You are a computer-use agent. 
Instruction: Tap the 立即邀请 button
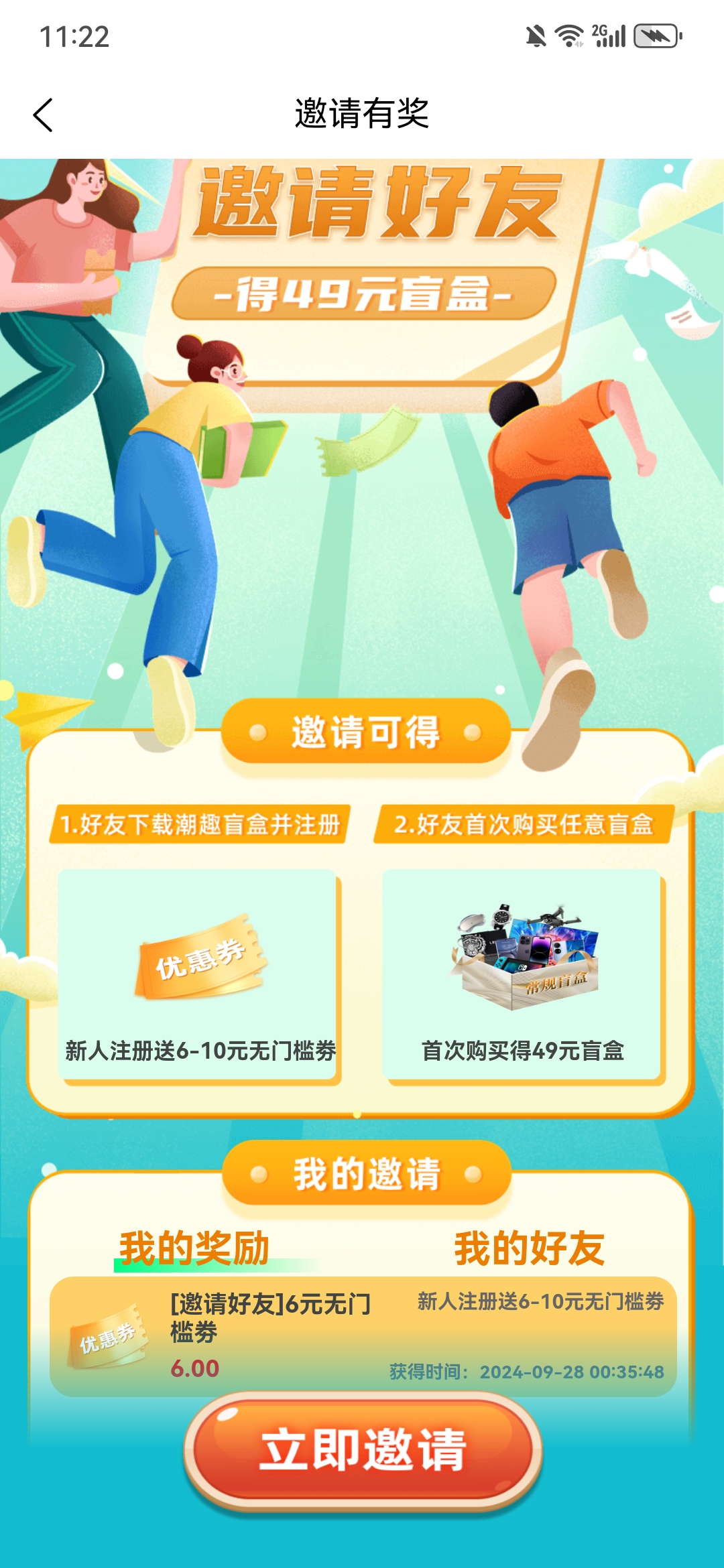[363, 1450]
